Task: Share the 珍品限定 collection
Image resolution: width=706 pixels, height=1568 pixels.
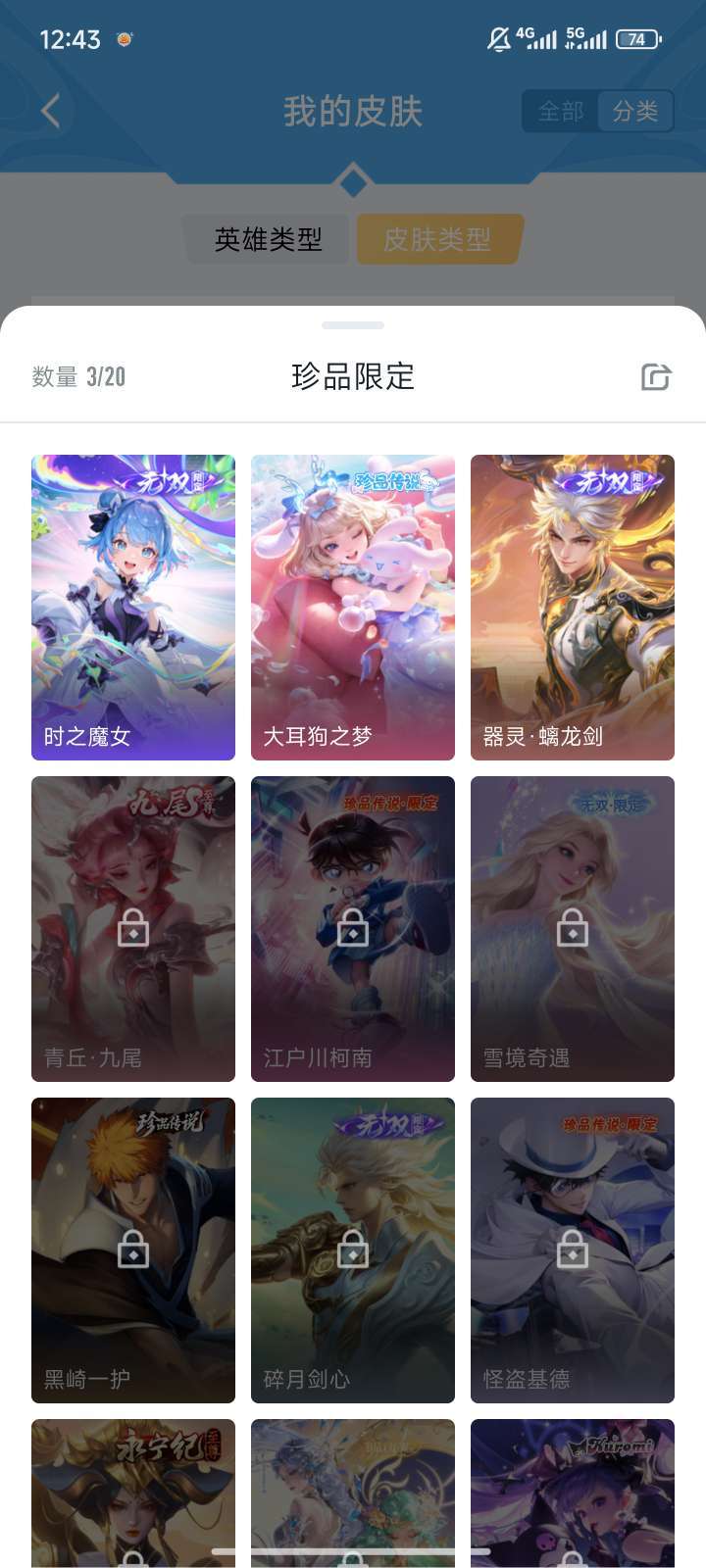Action: [x=656, y=376]
